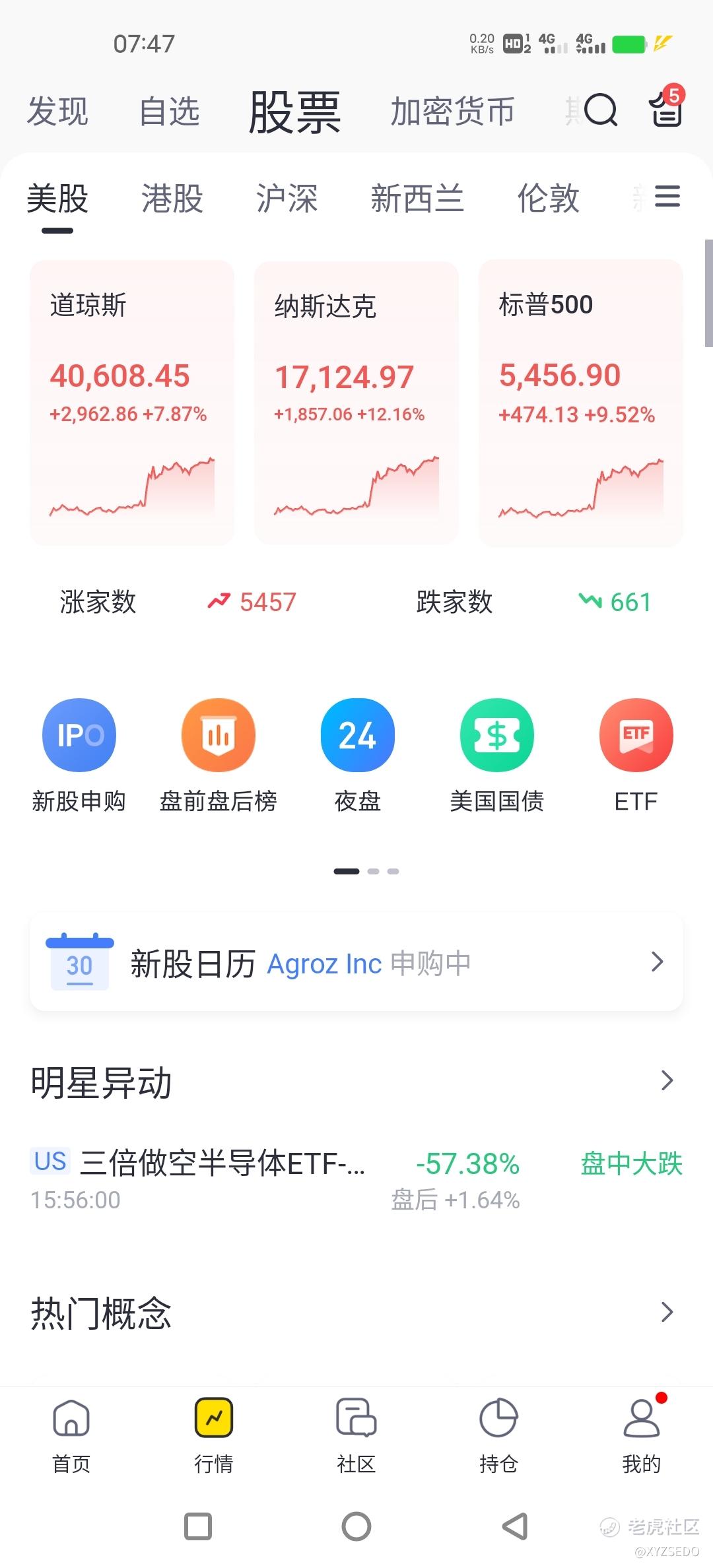
Task: Switch to the 加密货币 tab
Action: [452, 111]
